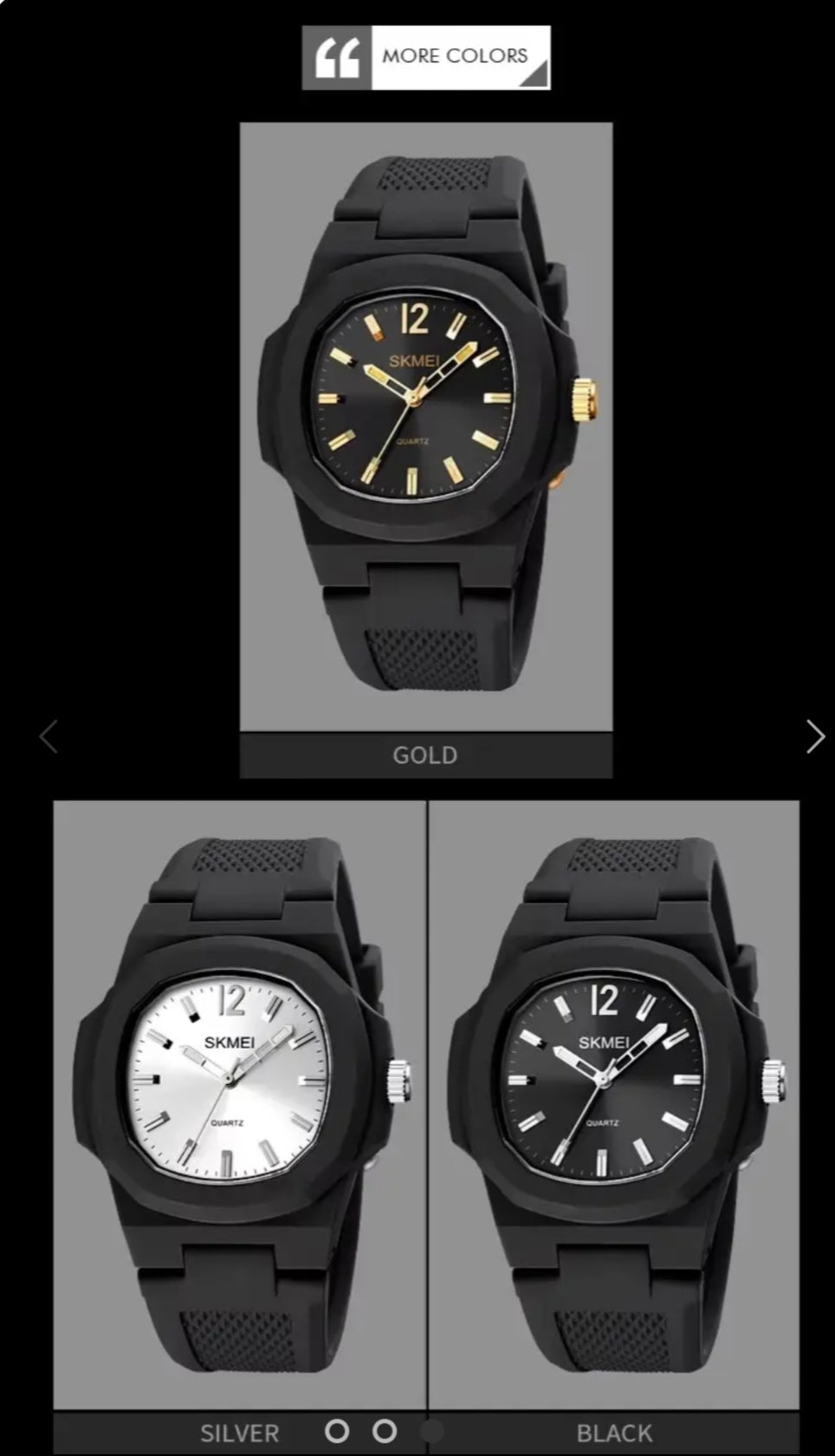Click the QUARTZ label on the gold dial
835x1456 pixels.
pos(414,443)
